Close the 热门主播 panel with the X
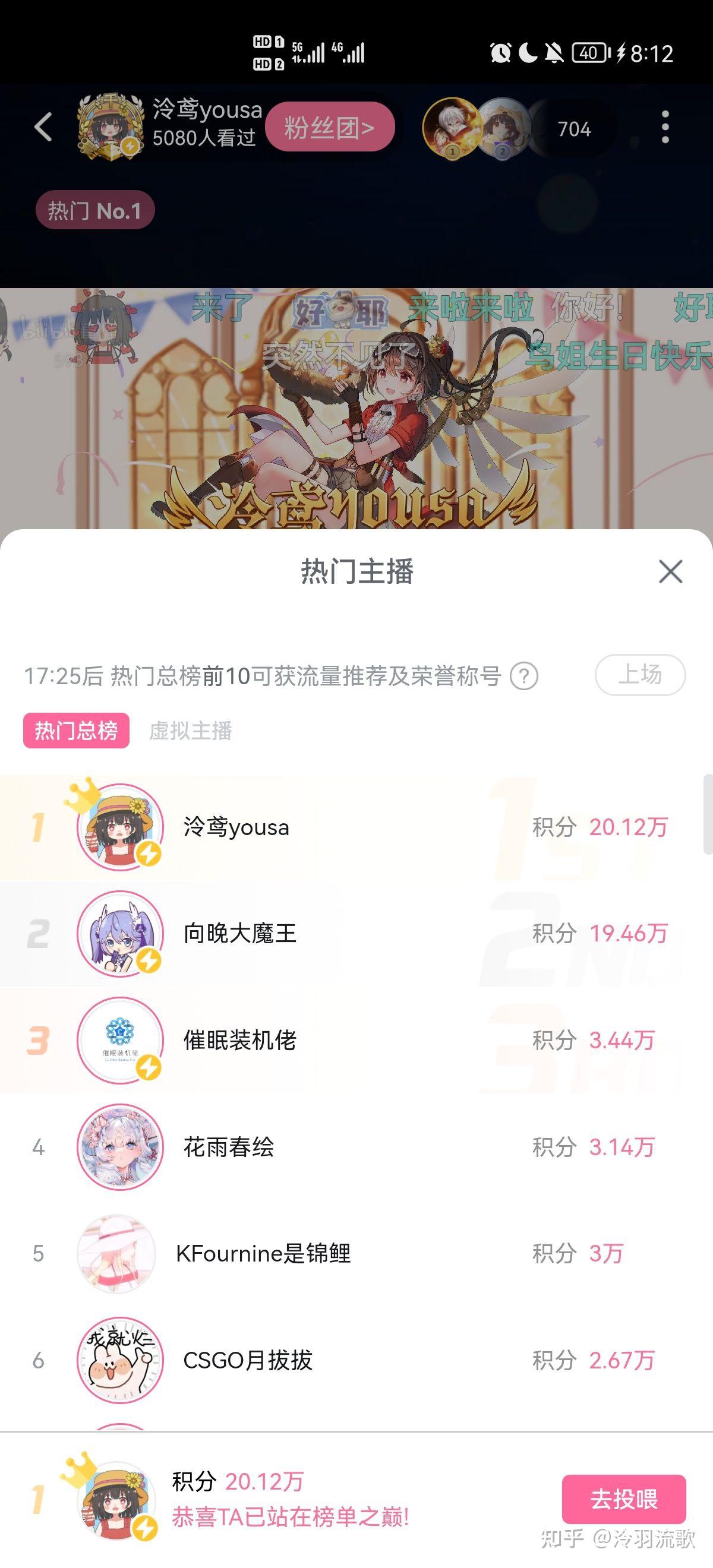 tap(670, 572)
